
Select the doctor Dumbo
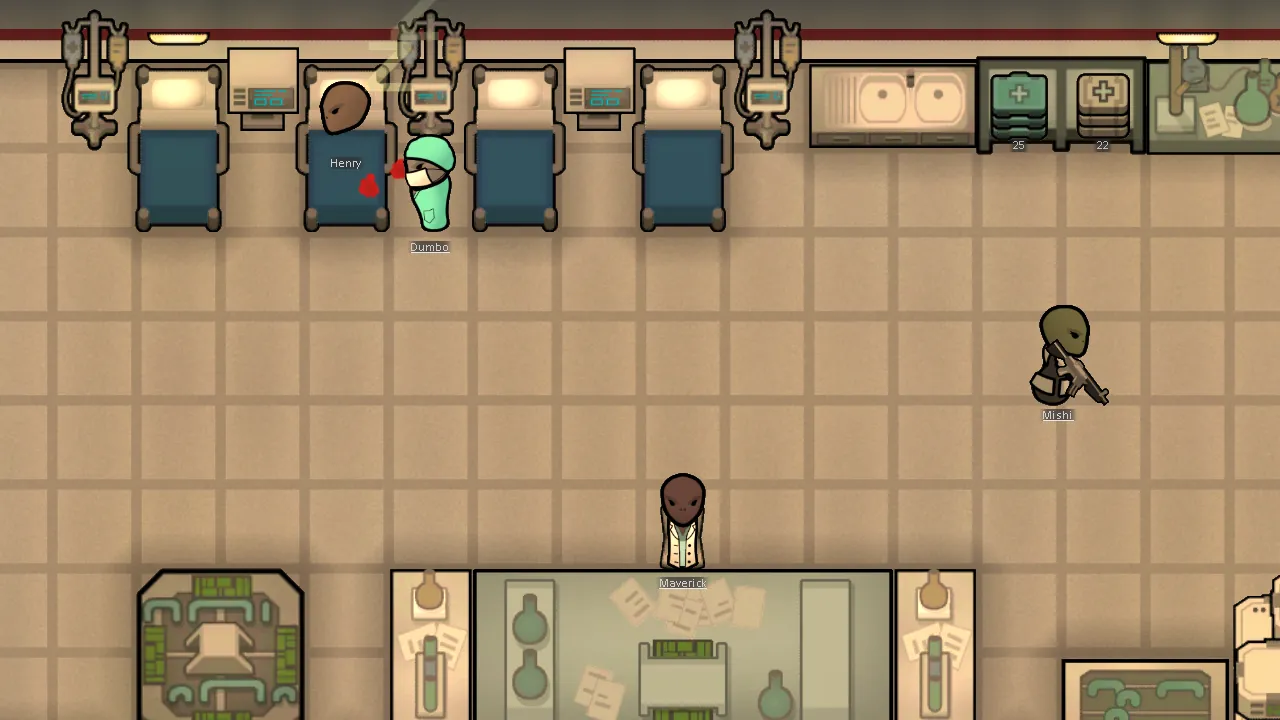(430, 185)
